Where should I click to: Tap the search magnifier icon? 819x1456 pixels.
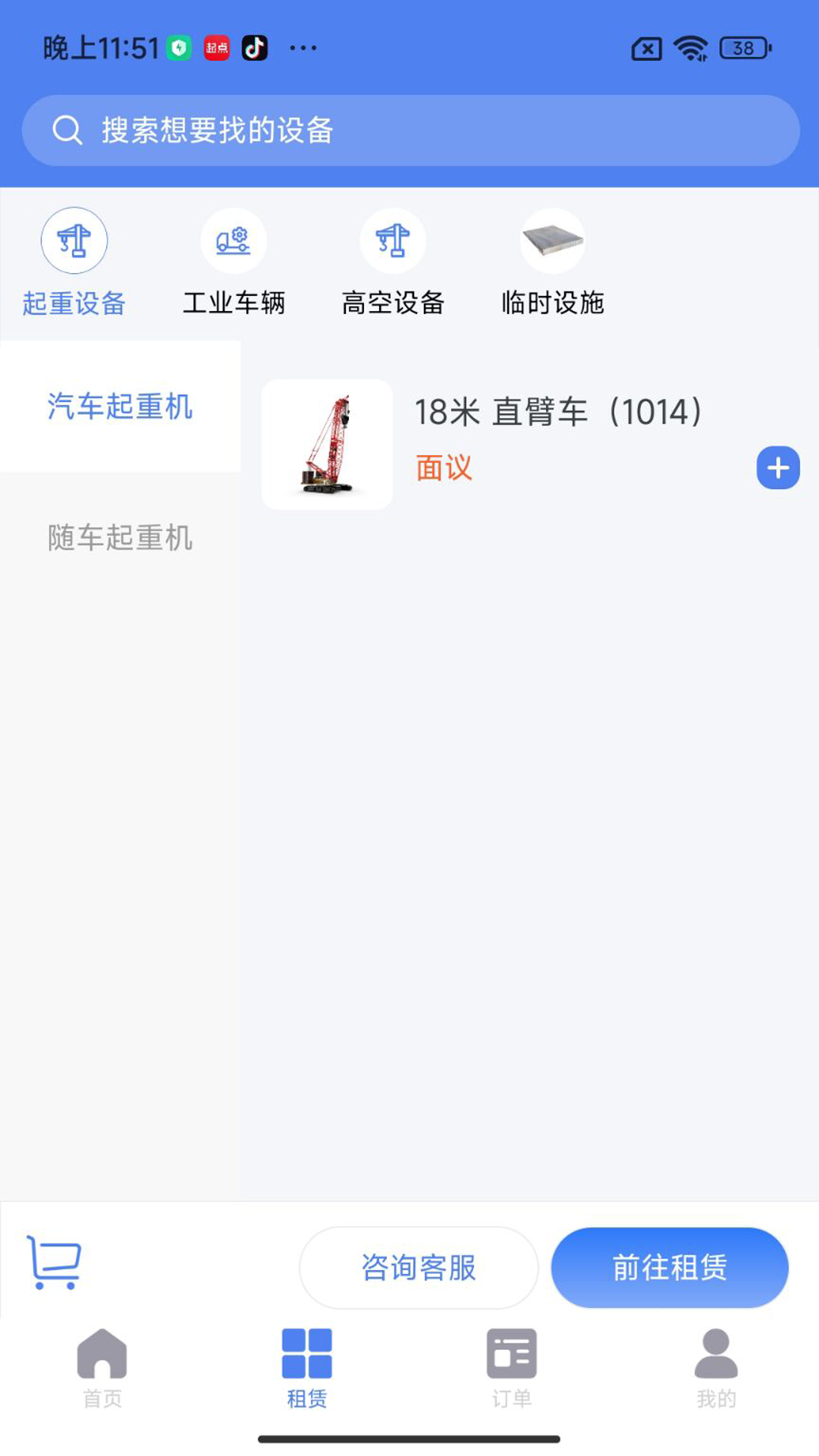tap(69, 129)
